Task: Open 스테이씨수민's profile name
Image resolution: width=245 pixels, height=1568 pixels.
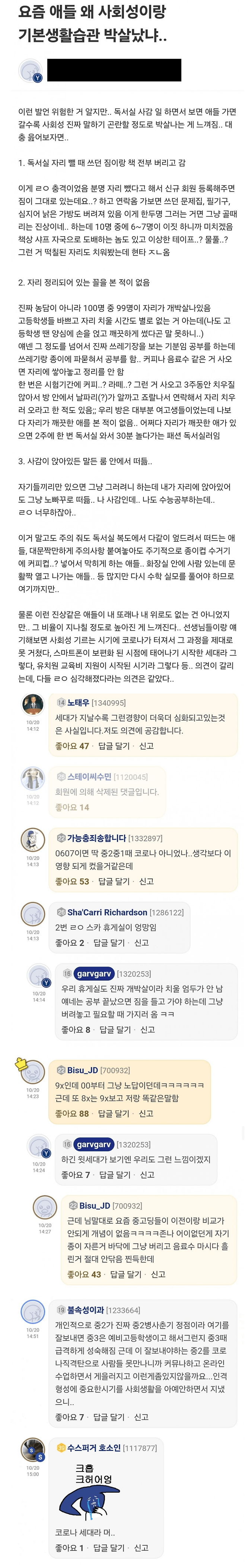Action: coord(89,777)
